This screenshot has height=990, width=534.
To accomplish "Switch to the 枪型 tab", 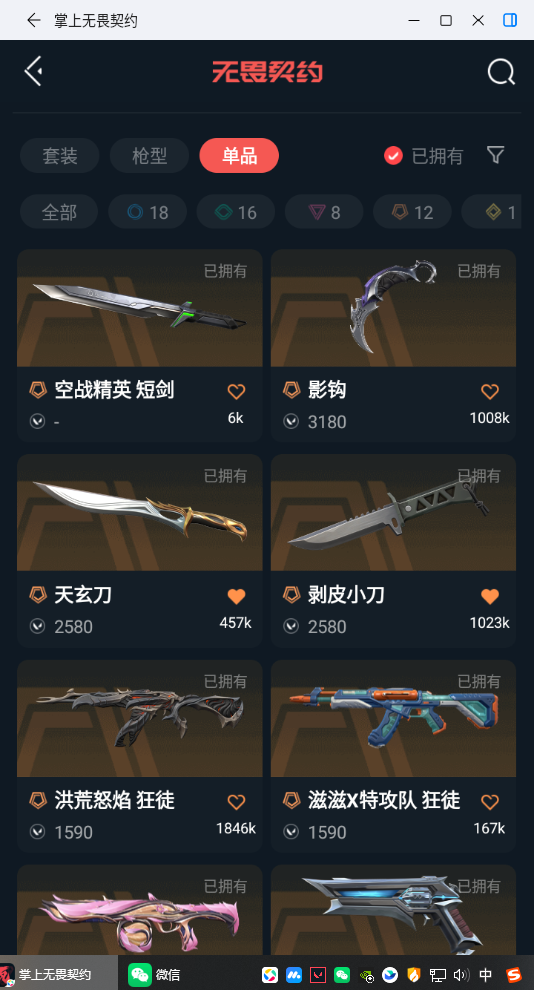I will point(150,155).
